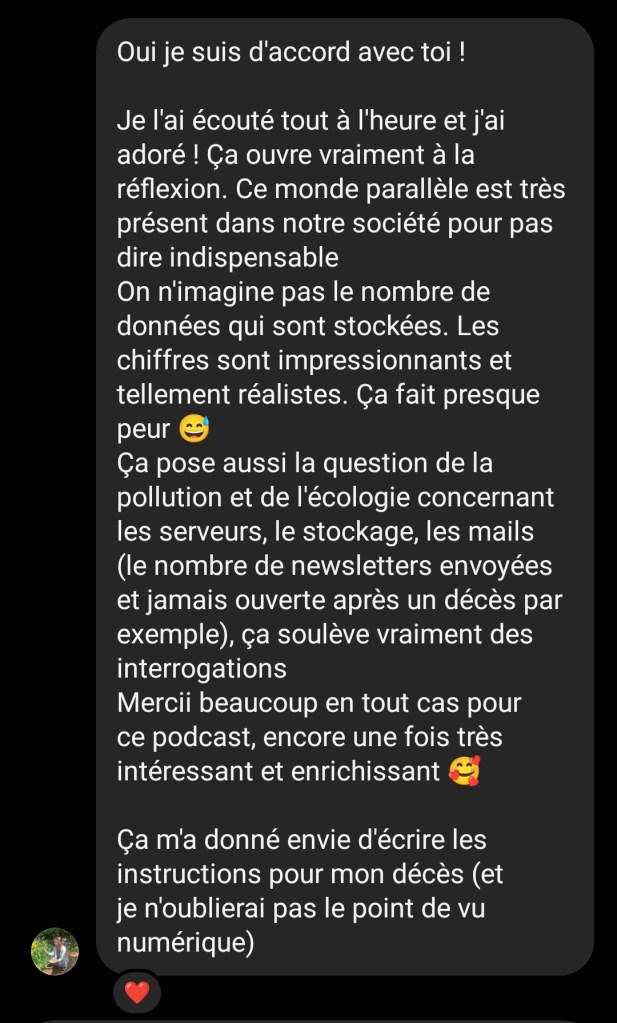Image resolution: width=617 pixels, height=1023 pixels.
Task: View the heart reaction on the message
Action: (x=136, y=993)
